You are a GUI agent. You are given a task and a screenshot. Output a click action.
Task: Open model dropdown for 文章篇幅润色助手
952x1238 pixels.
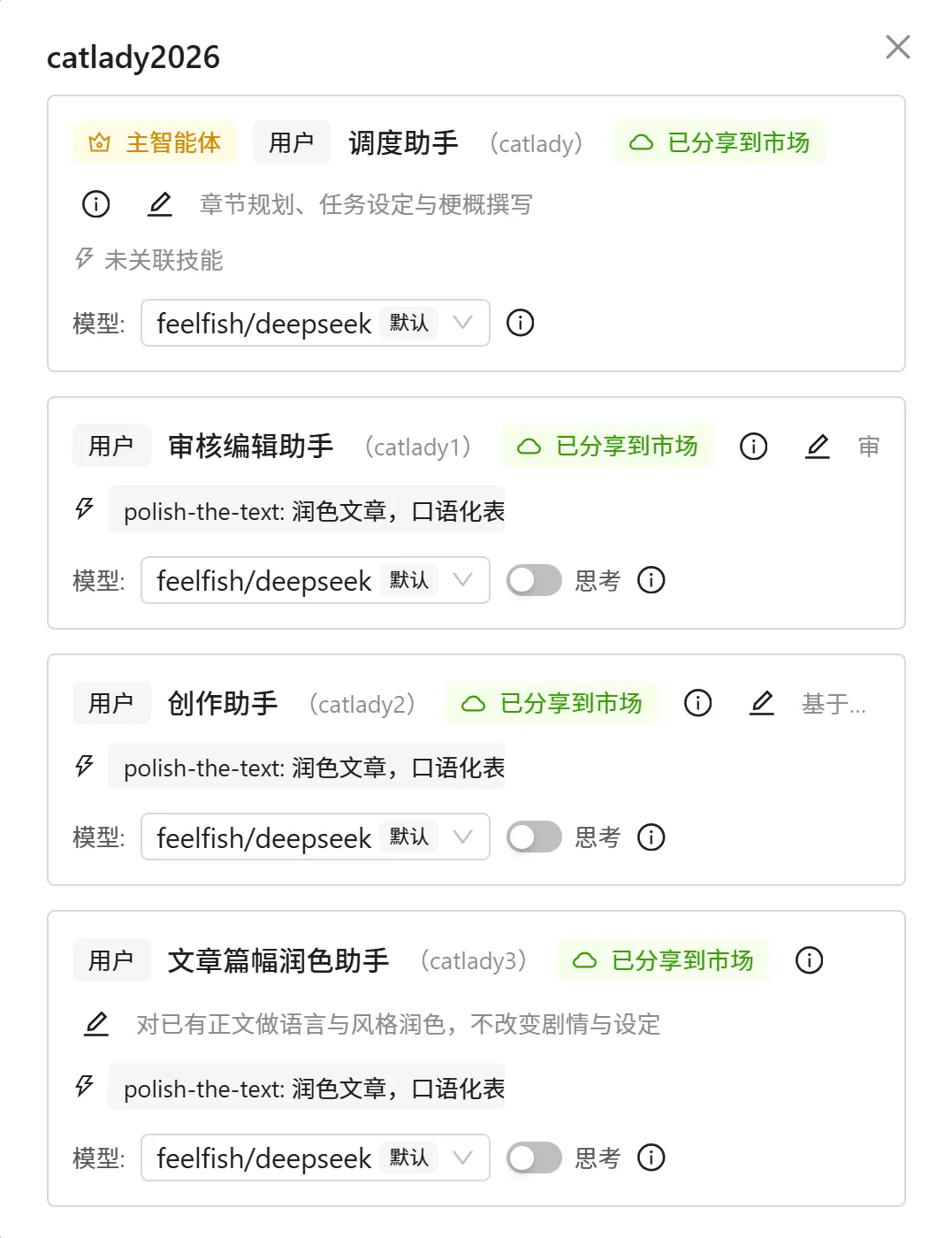315,1158
